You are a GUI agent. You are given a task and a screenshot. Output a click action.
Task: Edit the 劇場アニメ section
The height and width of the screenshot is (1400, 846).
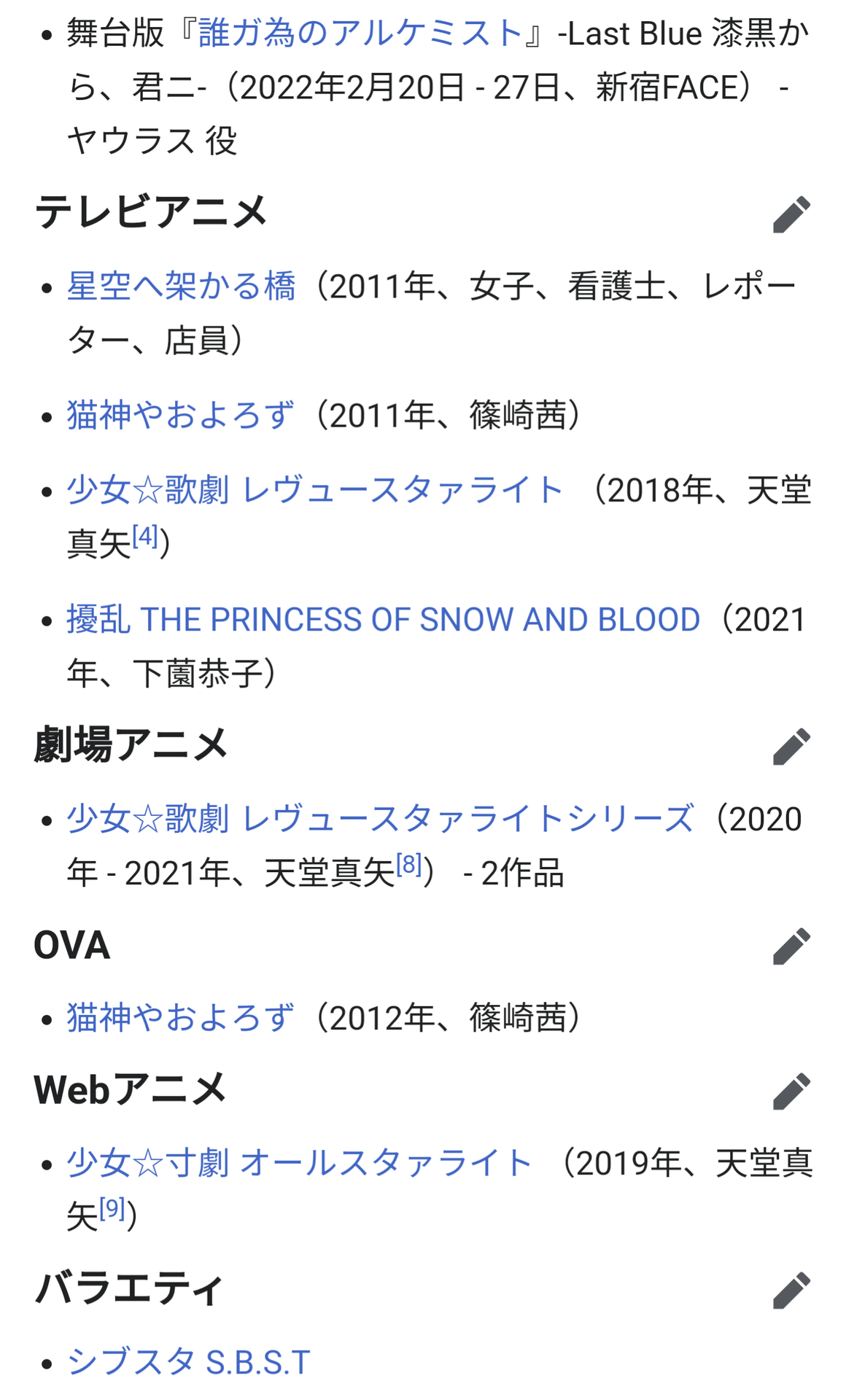click(791, 747)
